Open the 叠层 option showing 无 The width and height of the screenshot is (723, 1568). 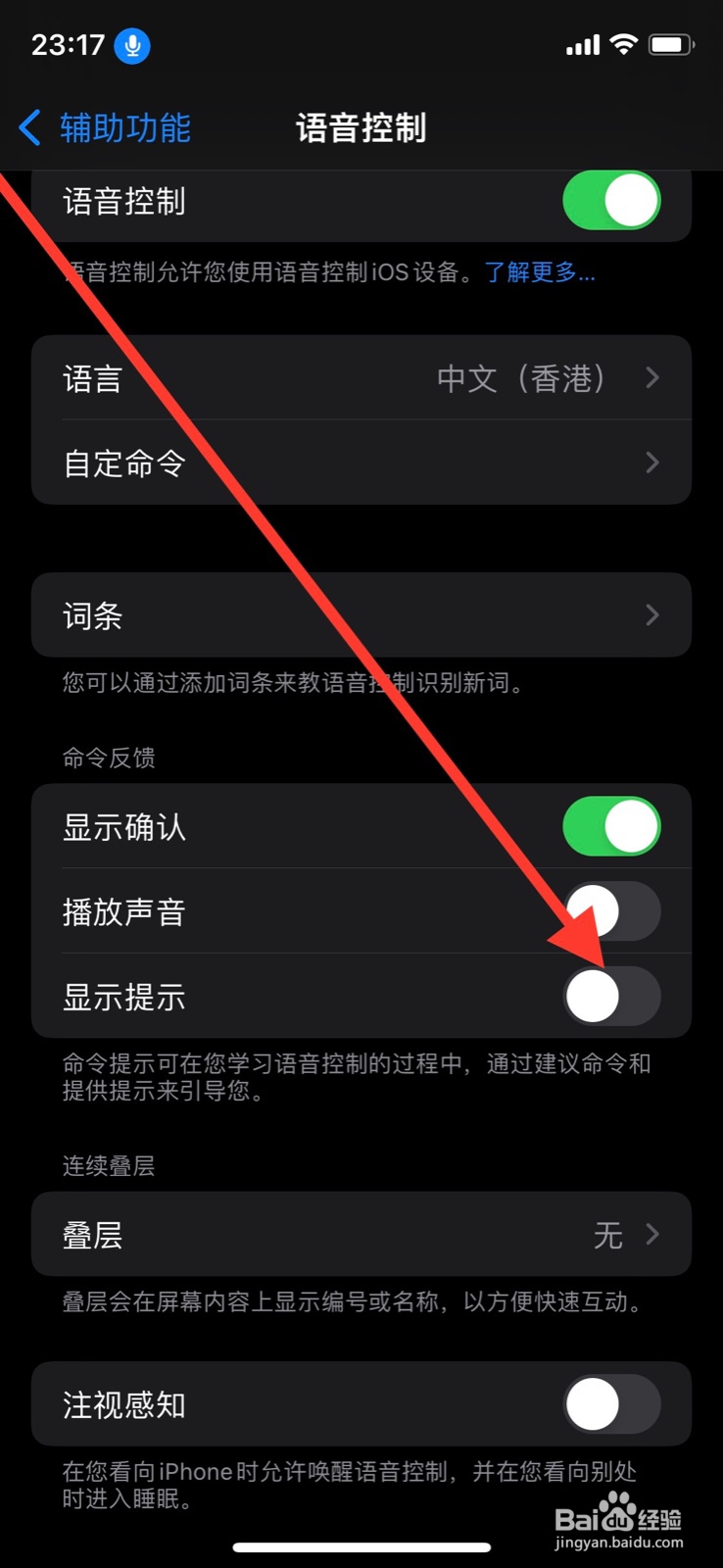(361, 1235)
